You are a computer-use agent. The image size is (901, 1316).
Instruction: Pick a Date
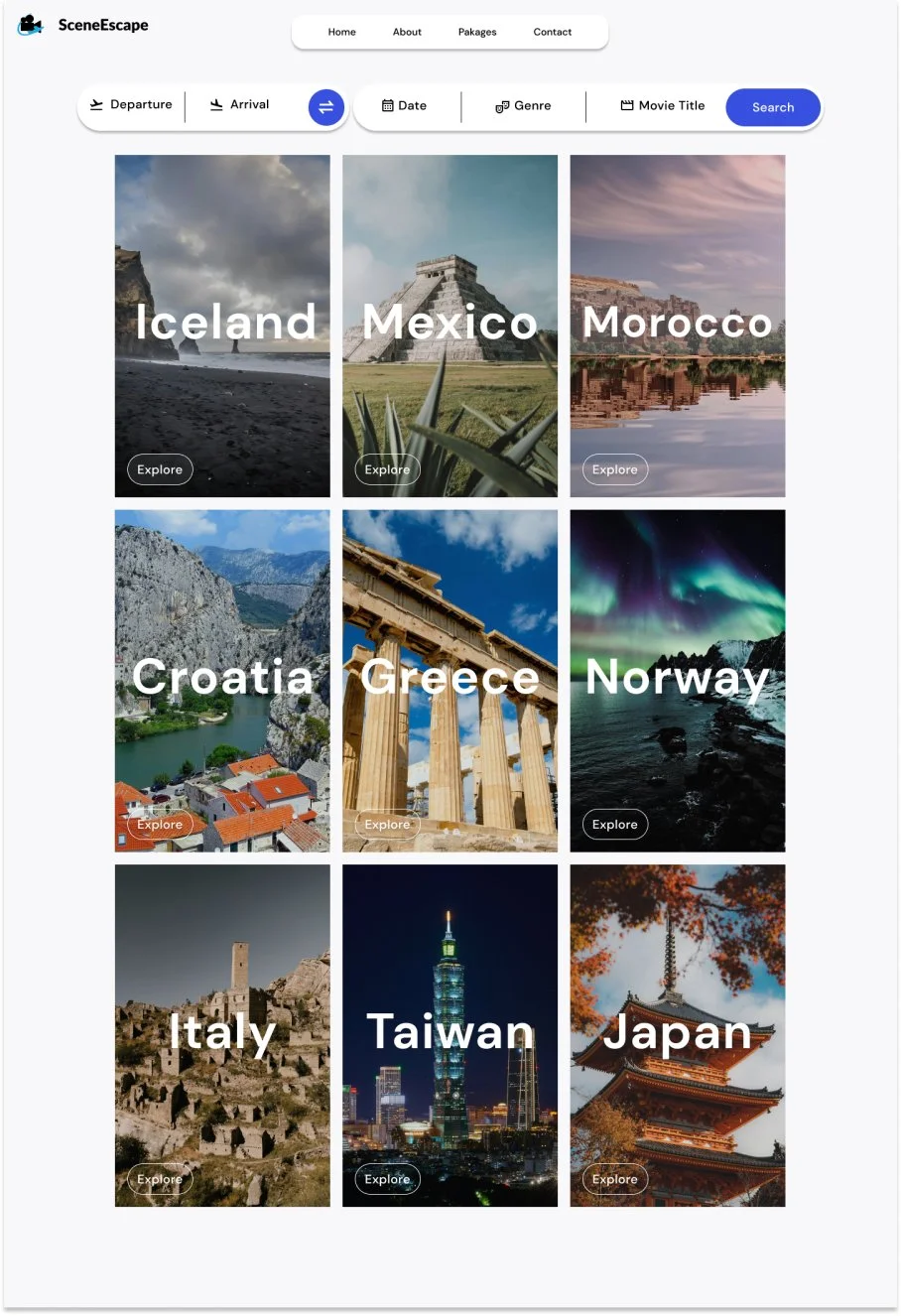tap(405, 106)
